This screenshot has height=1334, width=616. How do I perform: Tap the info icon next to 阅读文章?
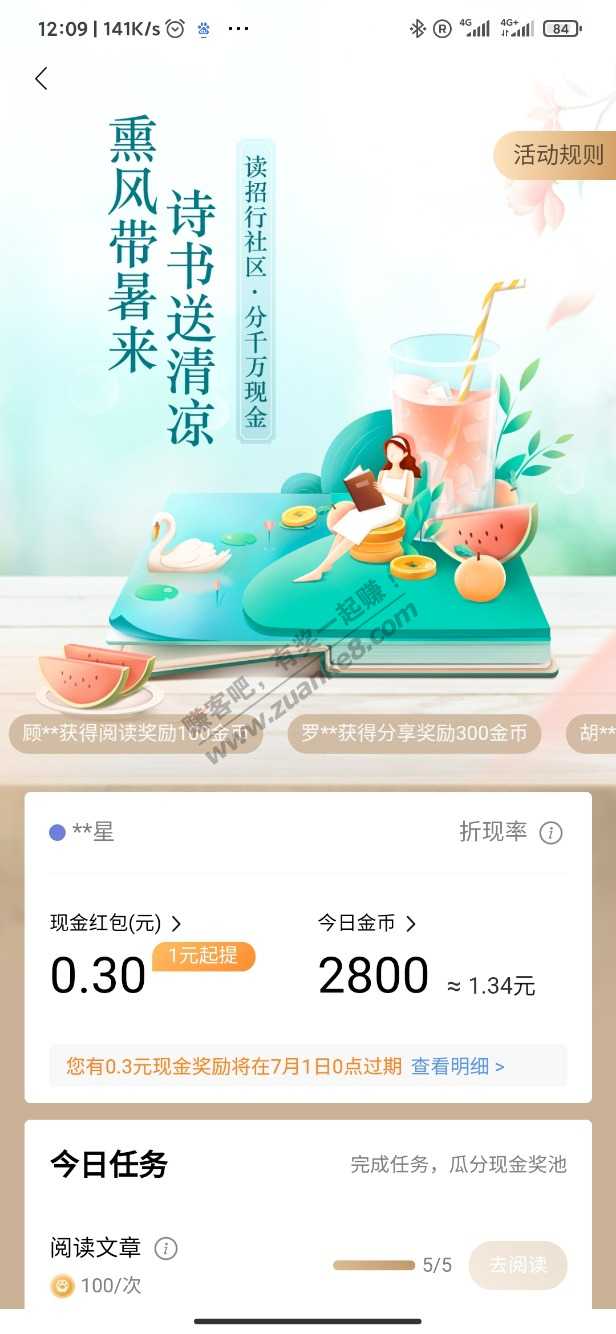[x=166, y=1248]
